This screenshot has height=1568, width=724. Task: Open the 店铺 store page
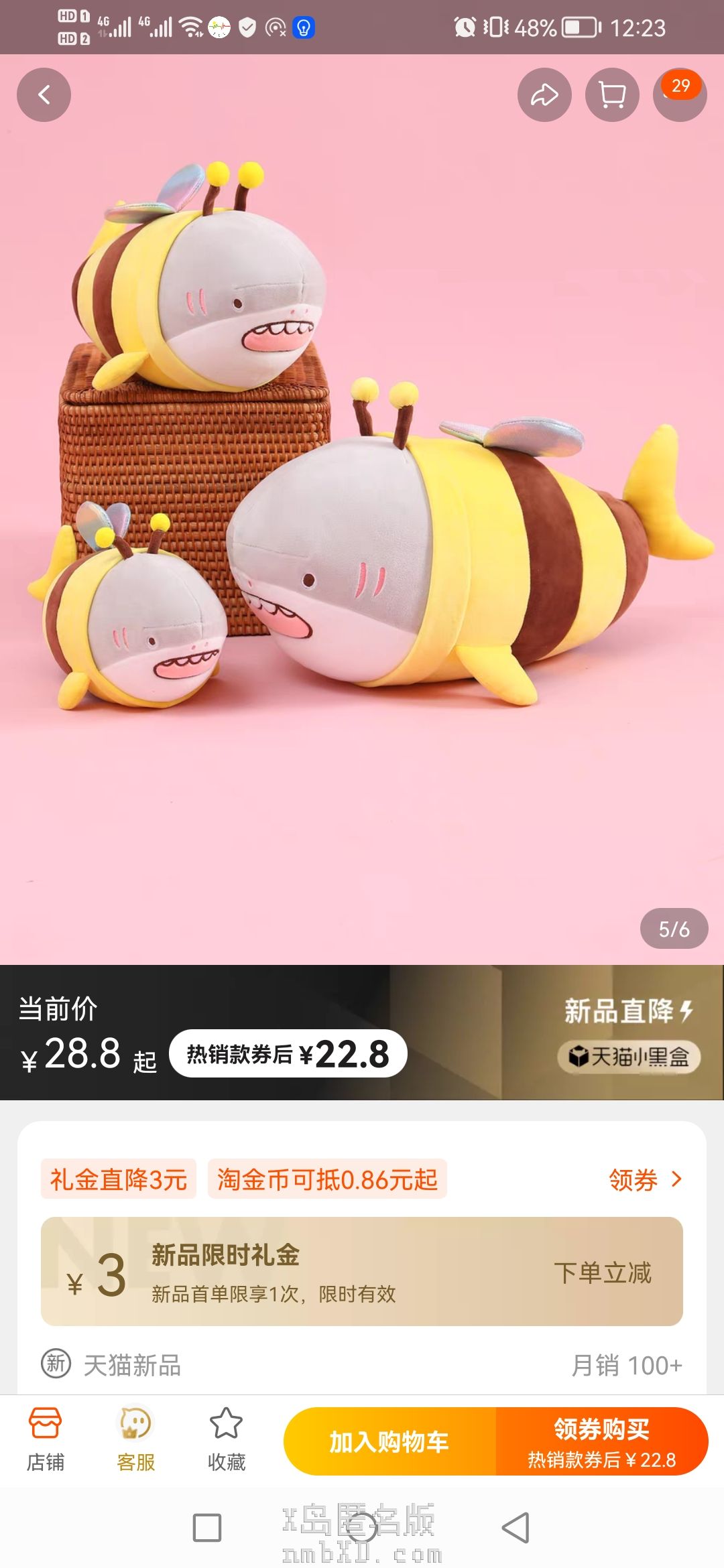(46, 1439)
